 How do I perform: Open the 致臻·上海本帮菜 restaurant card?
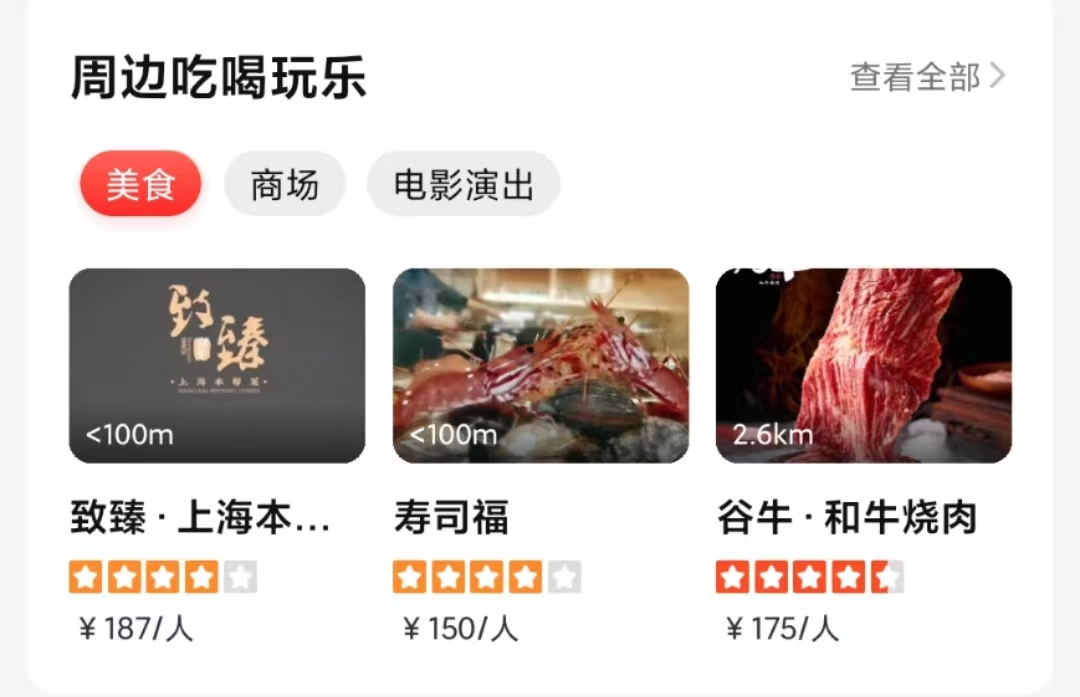pos(217,366)
